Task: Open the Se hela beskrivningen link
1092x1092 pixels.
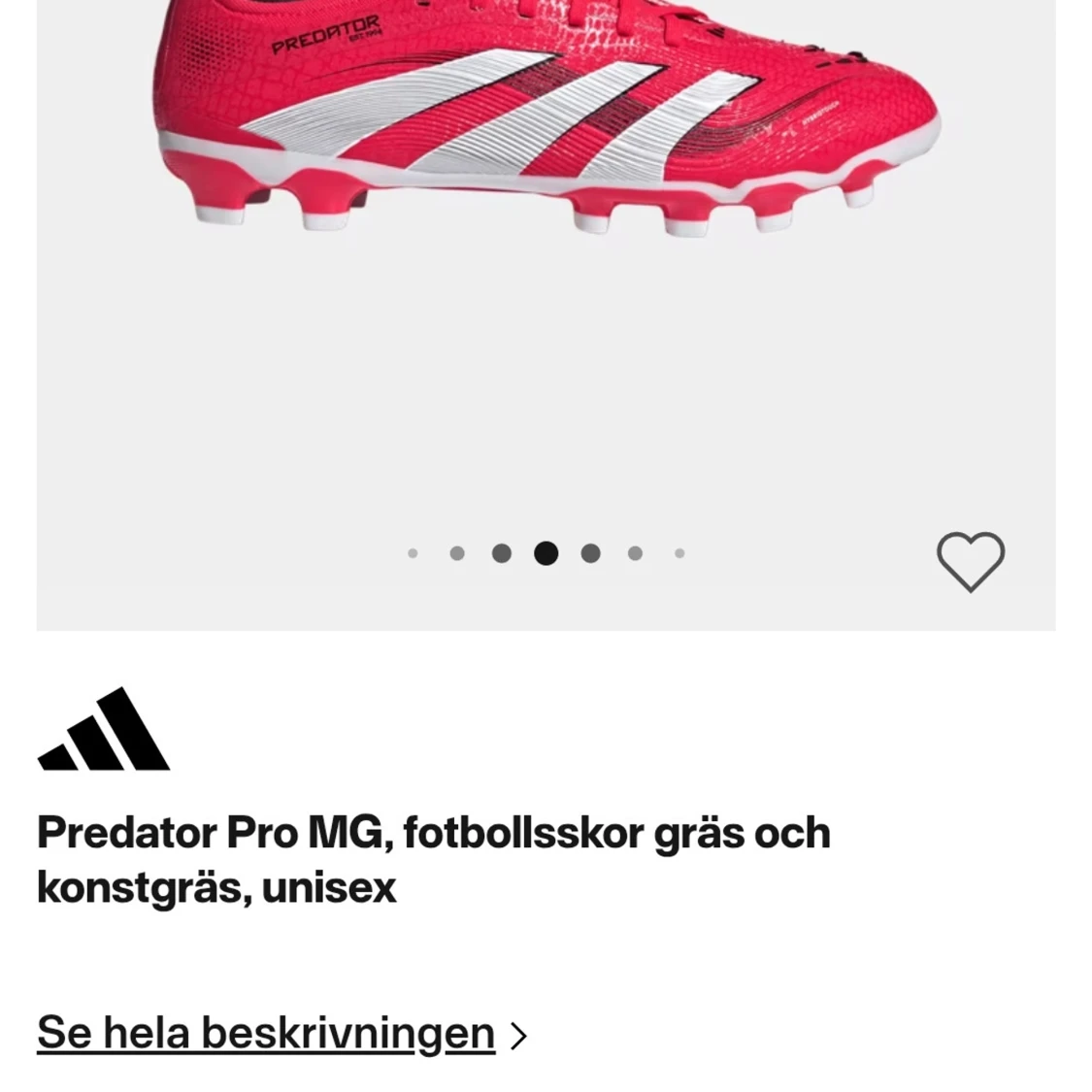Action: point(281,1033)
